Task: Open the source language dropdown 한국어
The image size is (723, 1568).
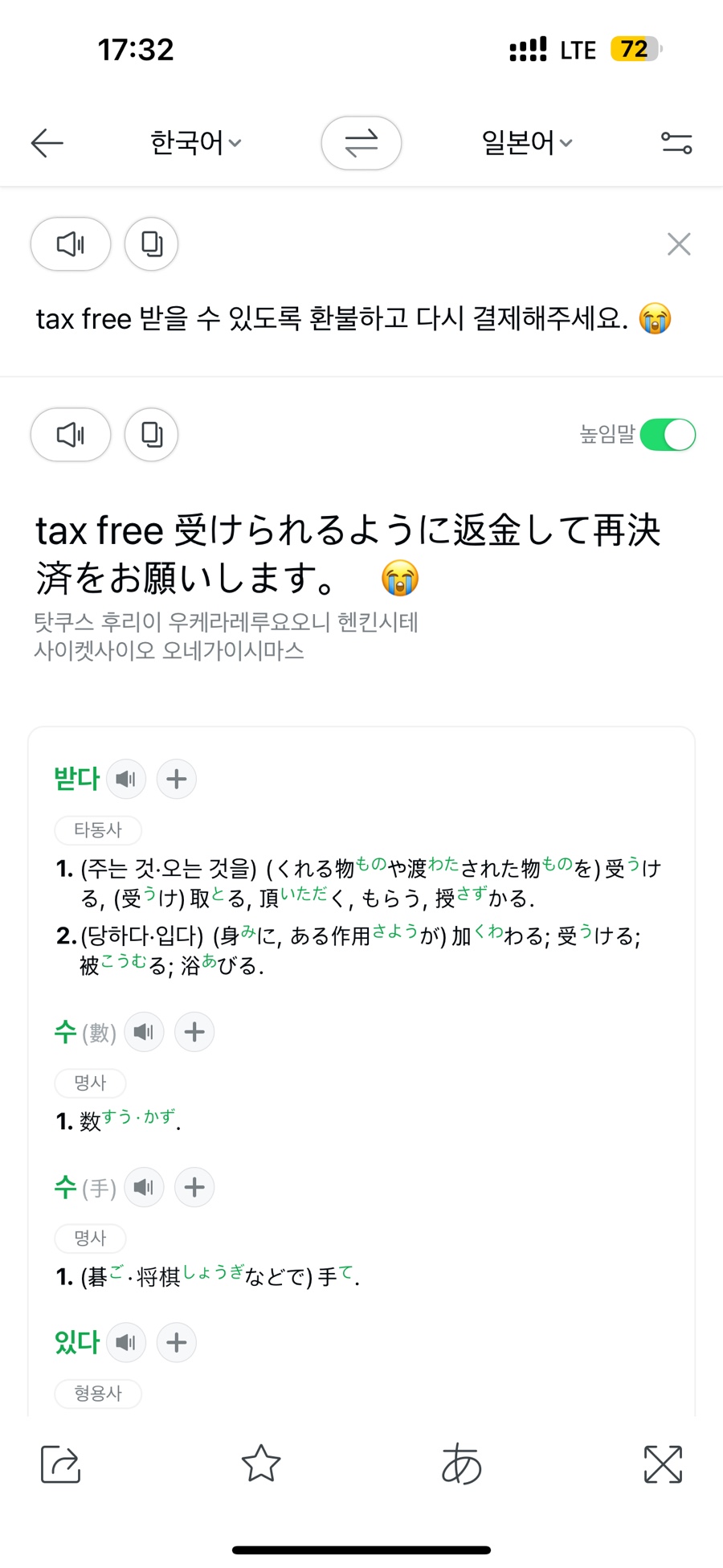Action: 195,143
